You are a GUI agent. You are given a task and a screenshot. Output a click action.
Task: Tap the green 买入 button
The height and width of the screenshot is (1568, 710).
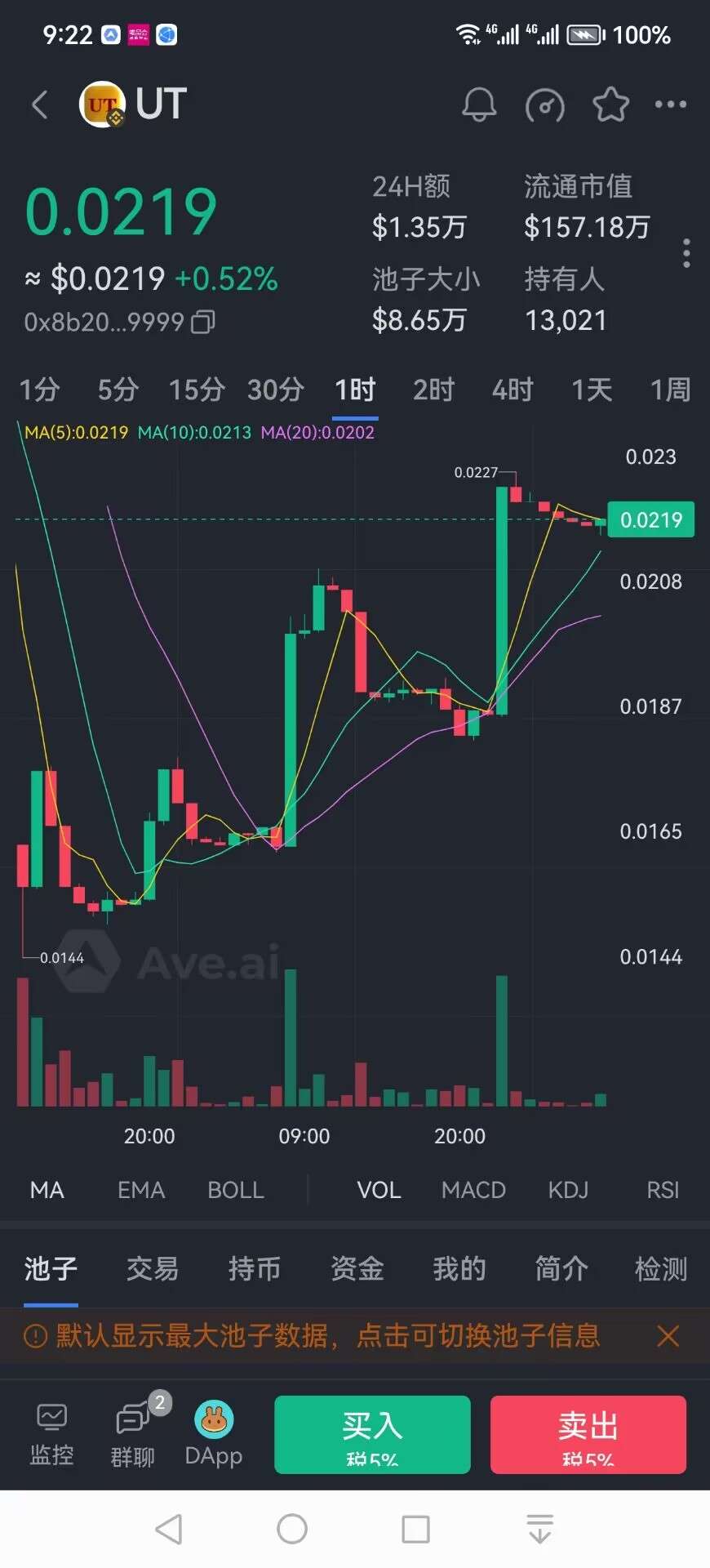[372, 1434]
